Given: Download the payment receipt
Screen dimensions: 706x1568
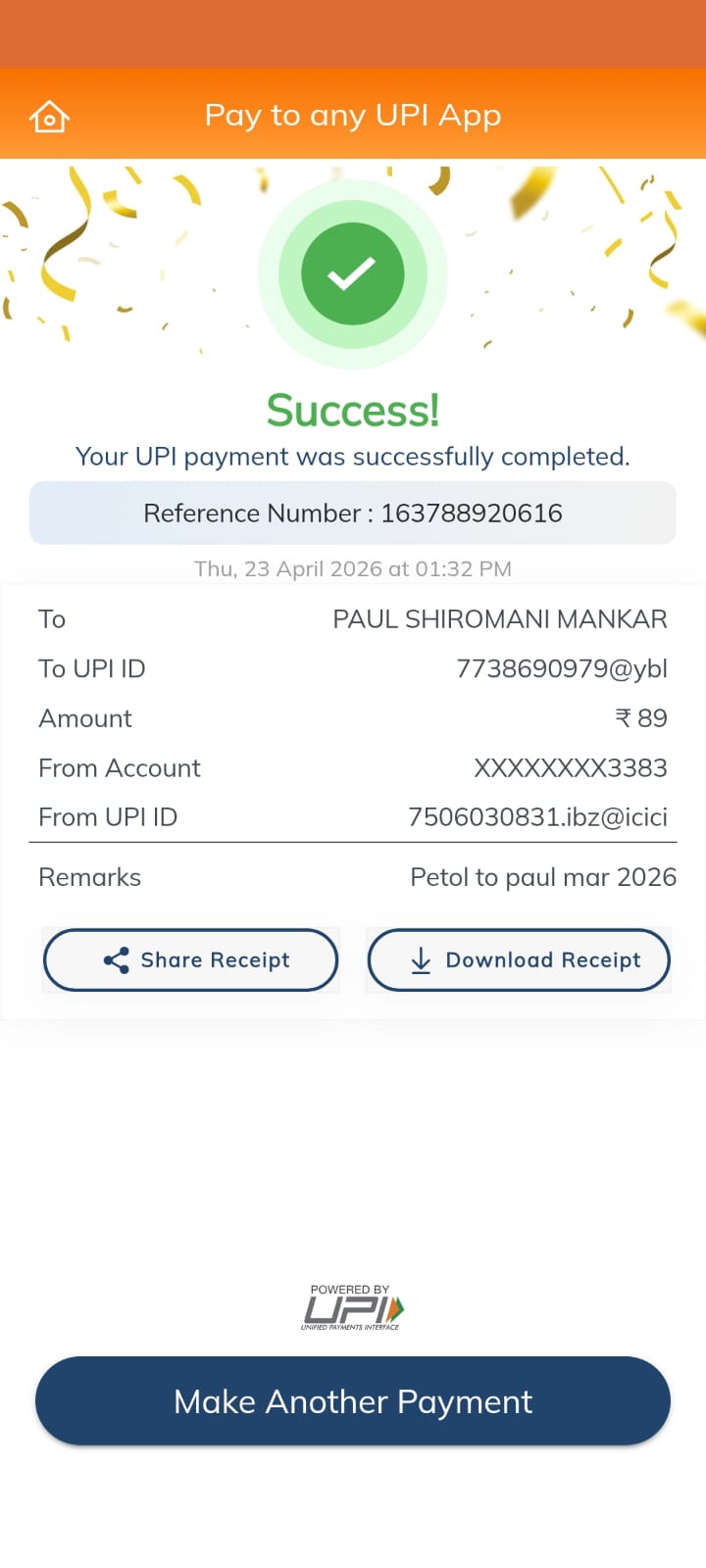Looking at the screenshot, I should click(519, 960).
